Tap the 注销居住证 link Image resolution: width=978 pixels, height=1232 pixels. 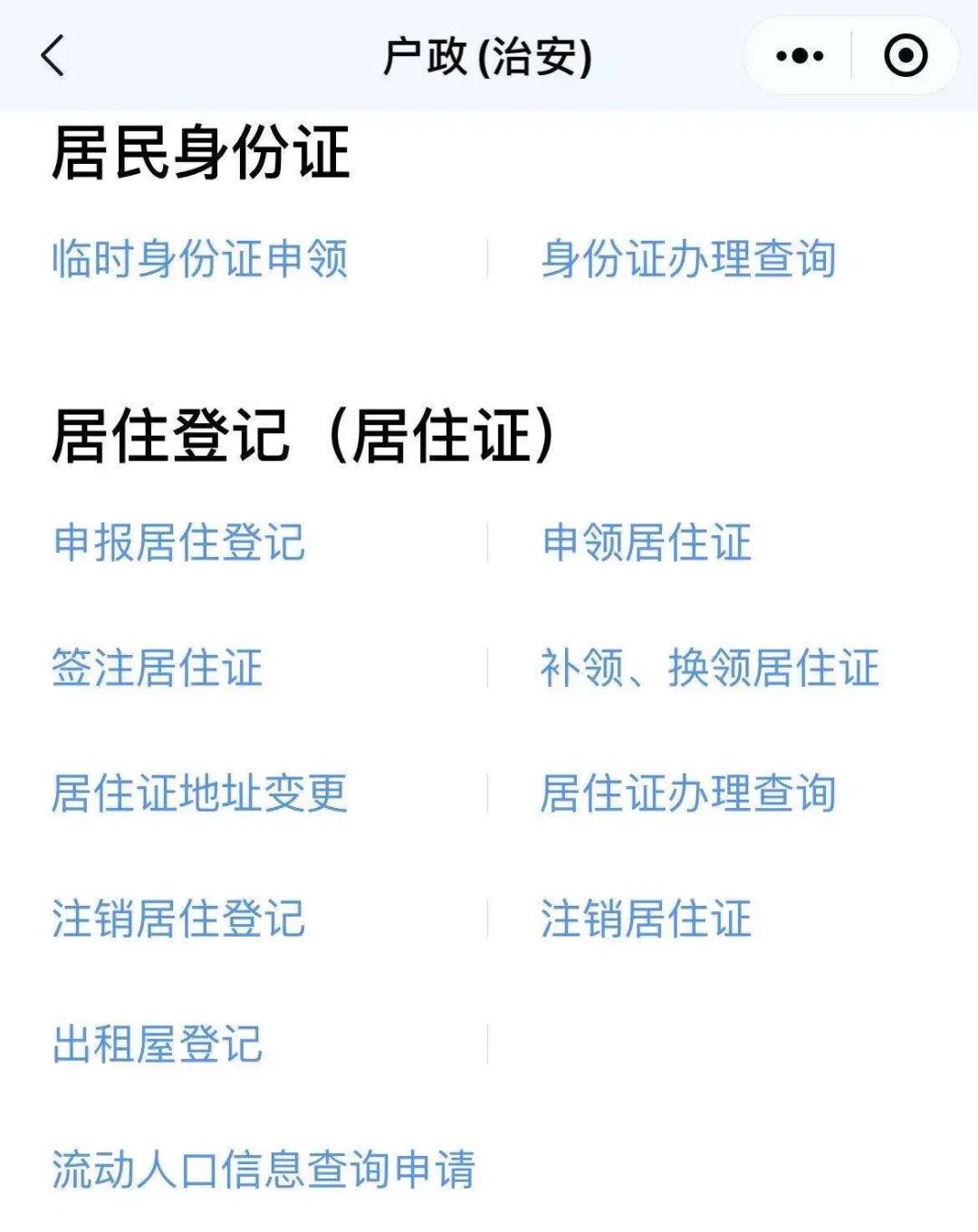(647, 919)
